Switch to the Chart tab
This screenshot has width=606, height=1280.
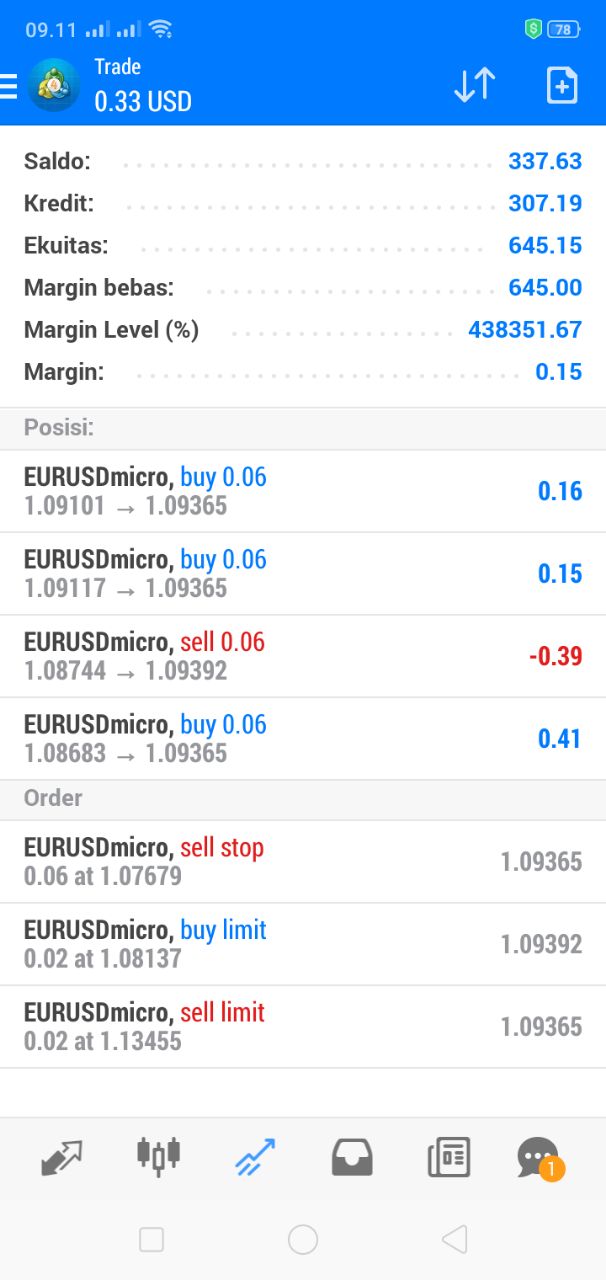pos(158,1156)
